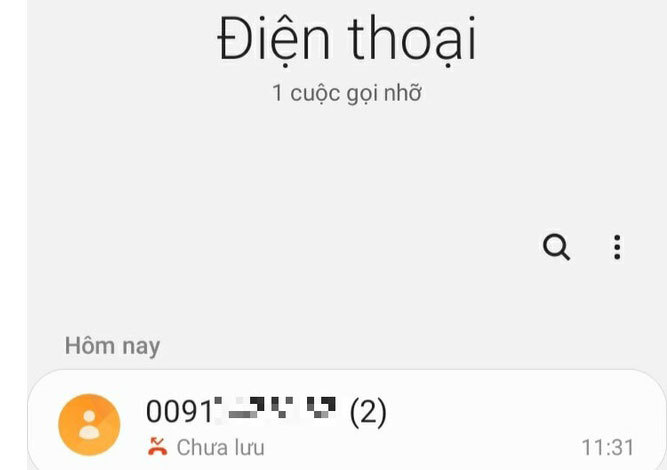Open the search icon in call log
Screen dimensions: 667x470
pos(556,246)
